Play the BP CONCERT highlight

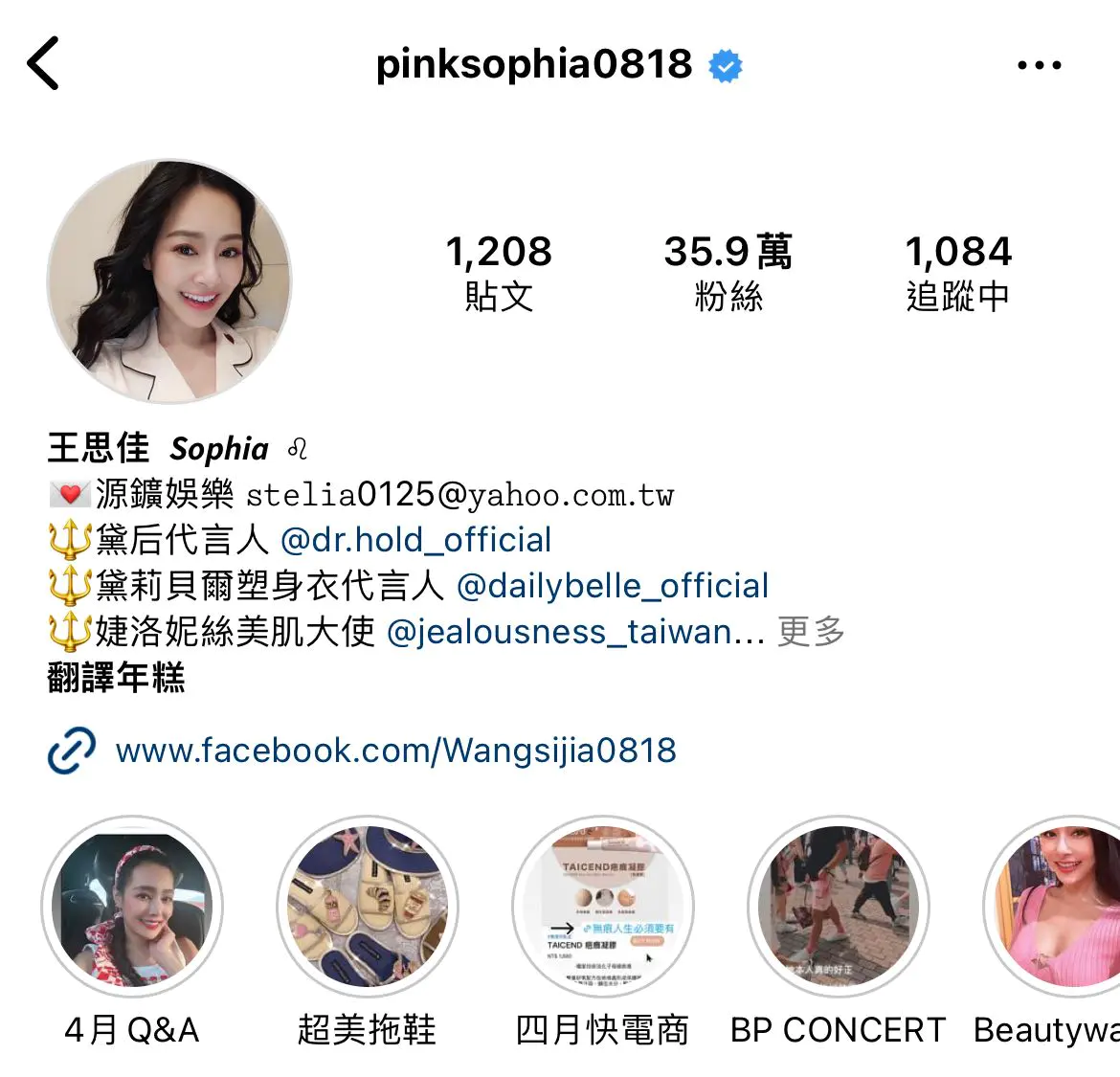pyautogui.click(x=839, y=906)
